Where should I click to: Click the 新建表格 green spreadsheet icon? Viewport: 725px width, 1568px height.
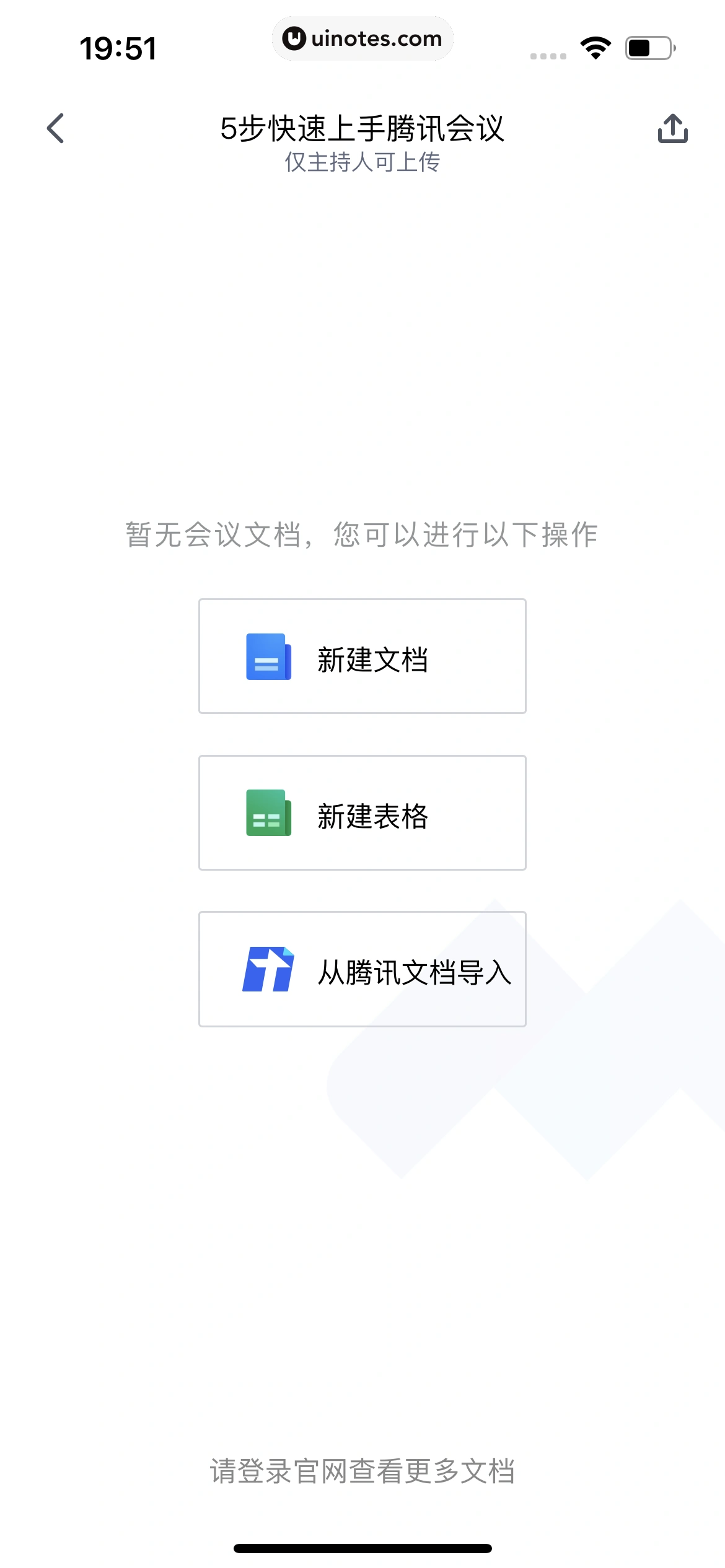point(269,813)
